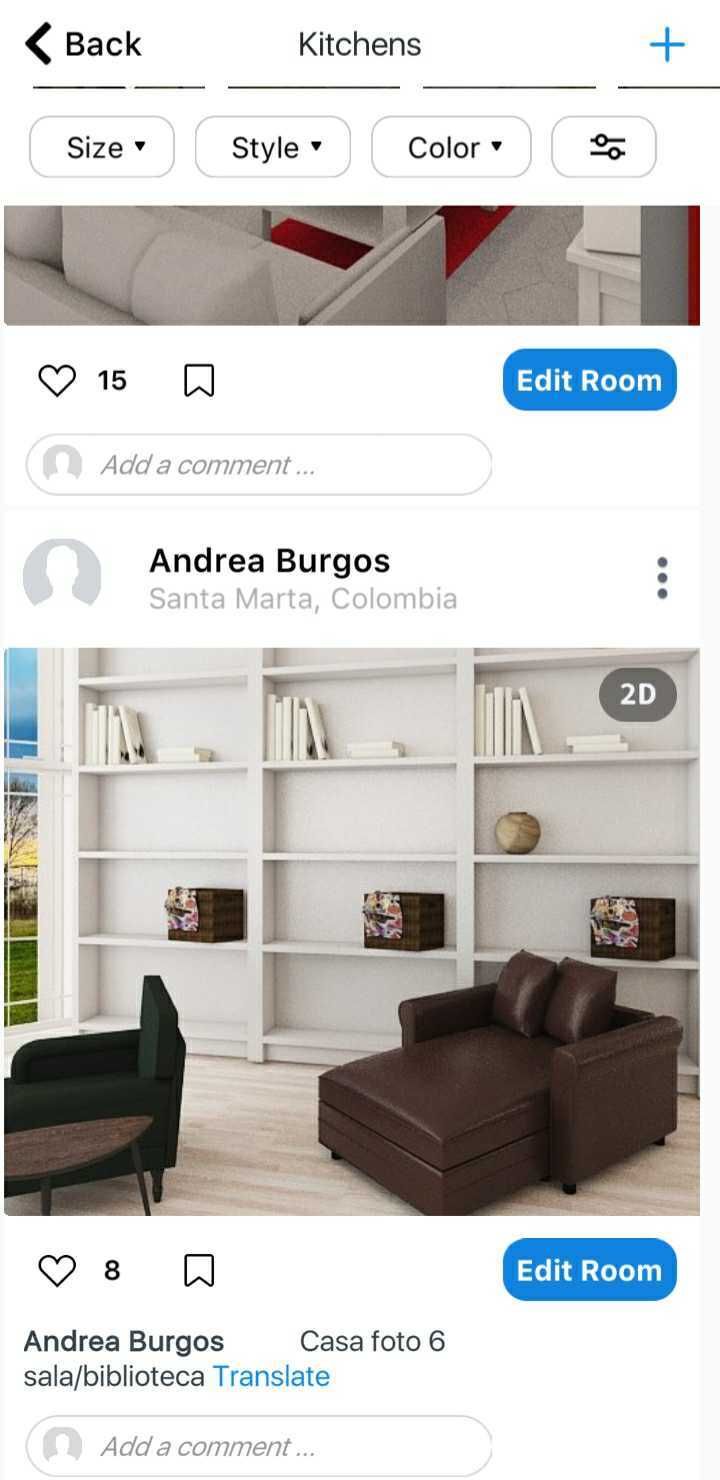Bookmark the post with 15 likes
This screenshot has width=720, height=1480.
pyautogui.click(x=199, y=381)
